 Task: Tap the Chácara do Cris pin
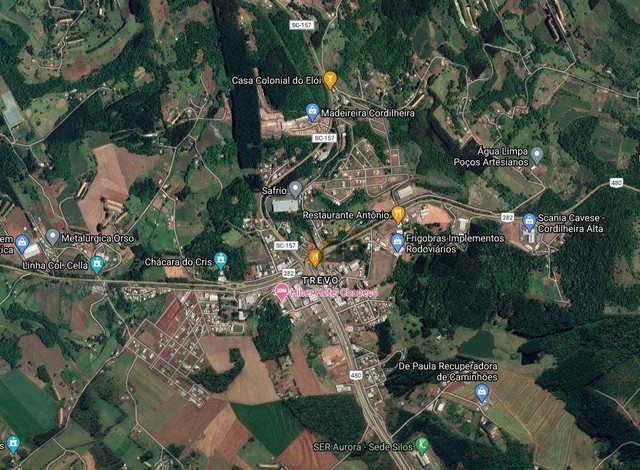[x=221, y=260]
